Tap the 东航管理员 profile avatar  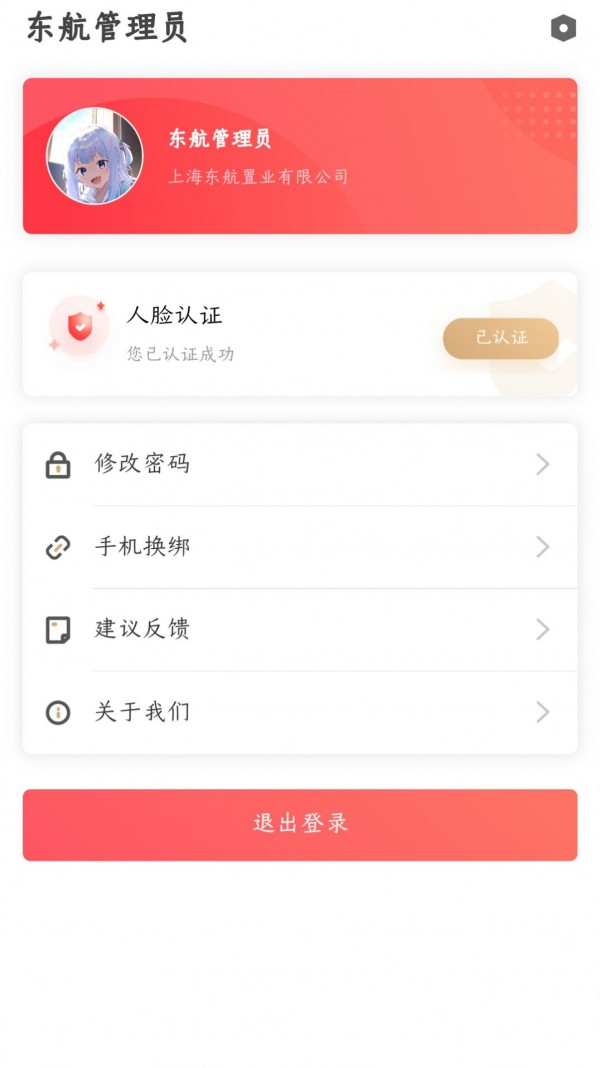[95, 156]
